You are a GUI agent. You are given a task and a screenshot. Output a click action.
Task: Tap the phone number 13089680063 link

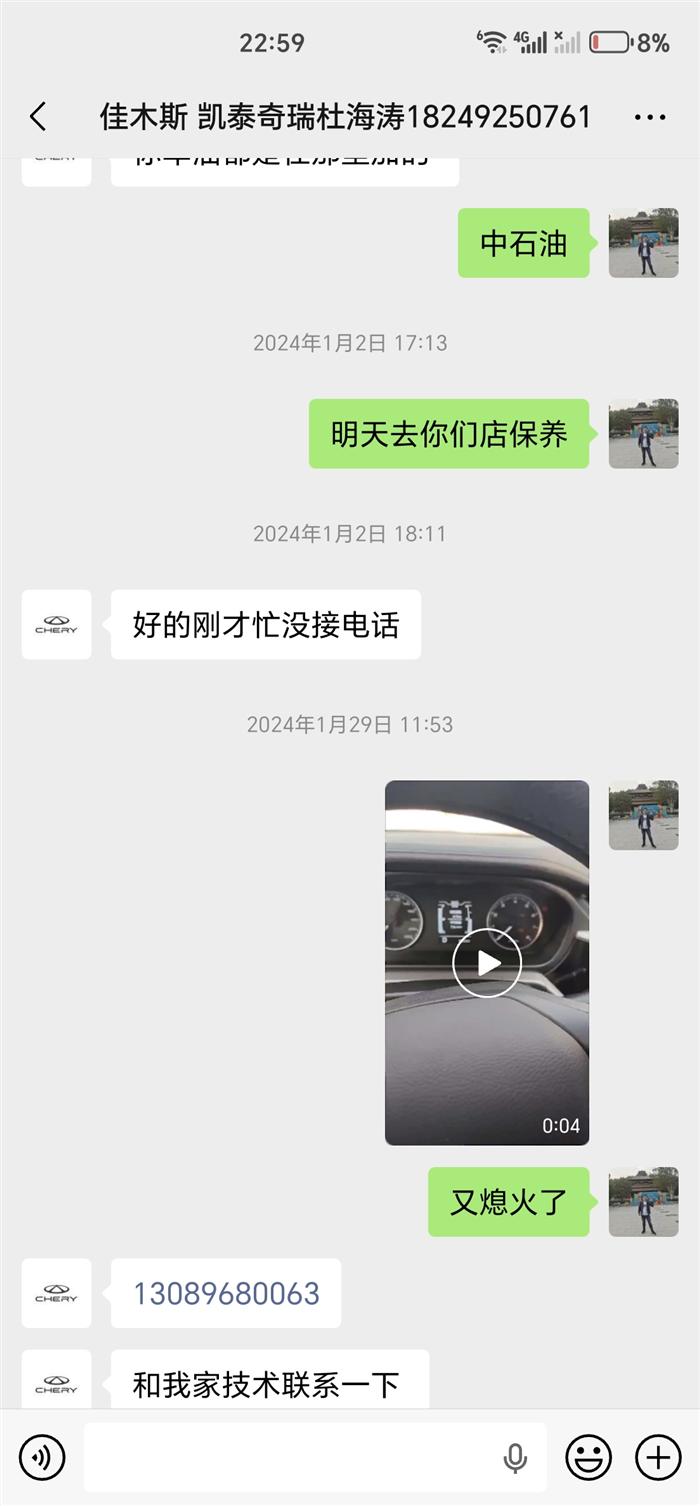(x=226, y=1293)
